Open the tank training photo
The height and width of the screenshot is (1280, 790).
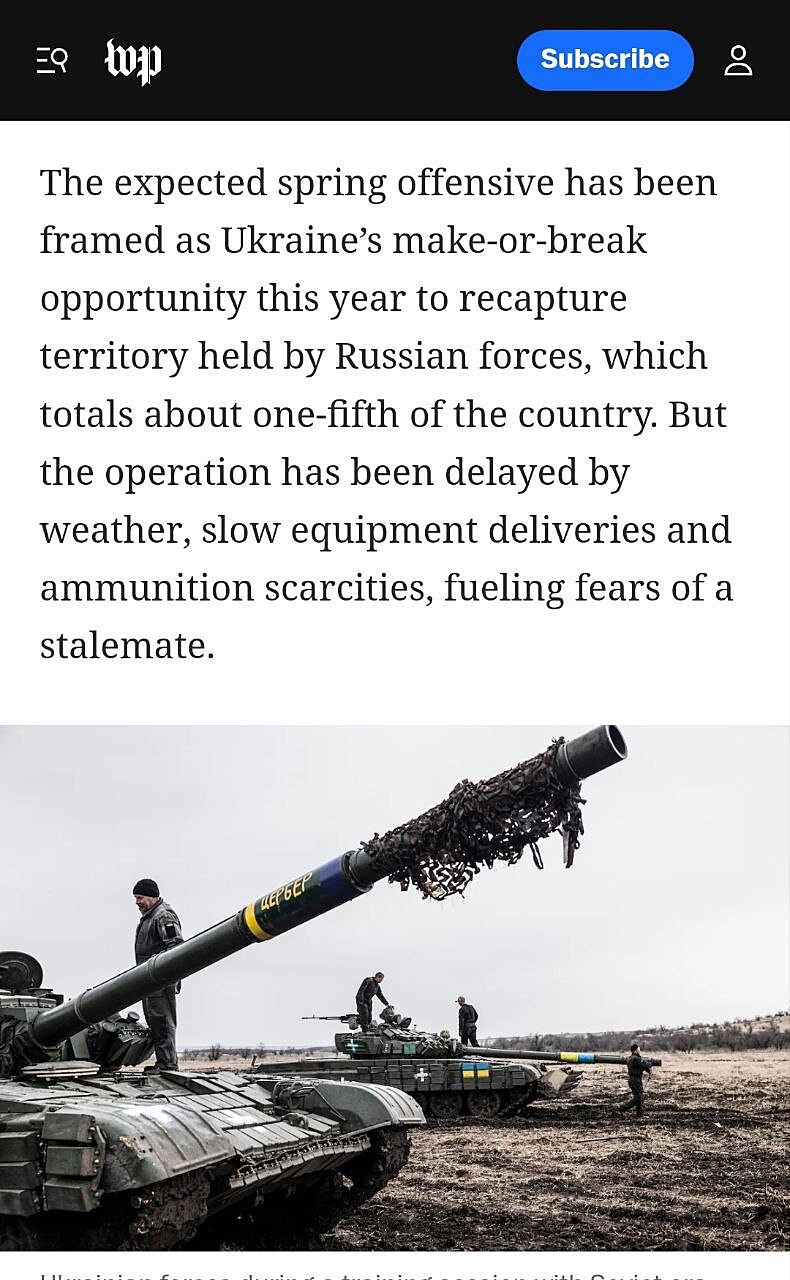pos(395,988)
